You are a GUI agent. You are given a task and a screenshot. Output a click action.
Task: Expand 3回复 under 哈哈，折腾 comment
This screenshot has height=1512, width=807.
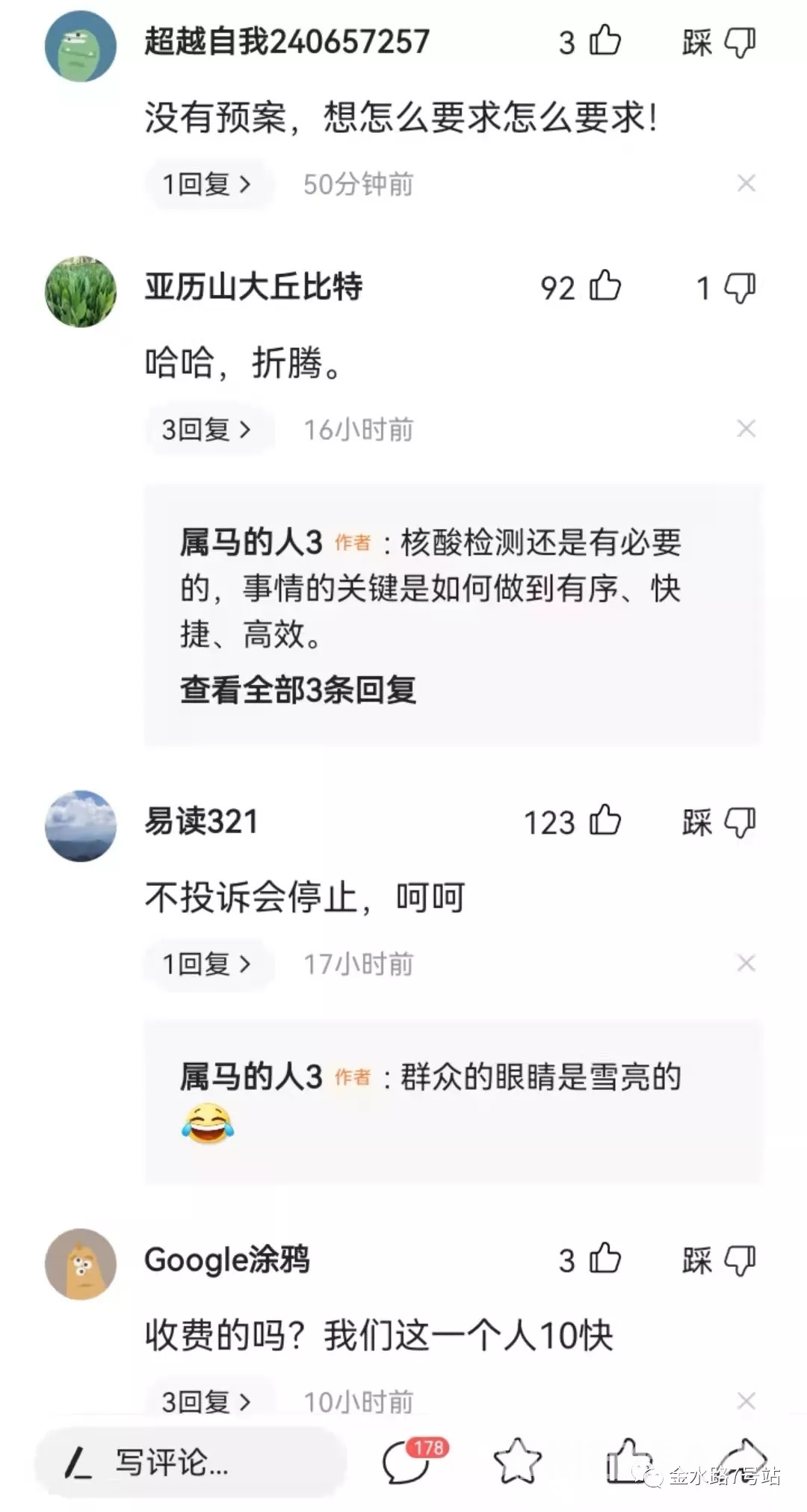207,430
